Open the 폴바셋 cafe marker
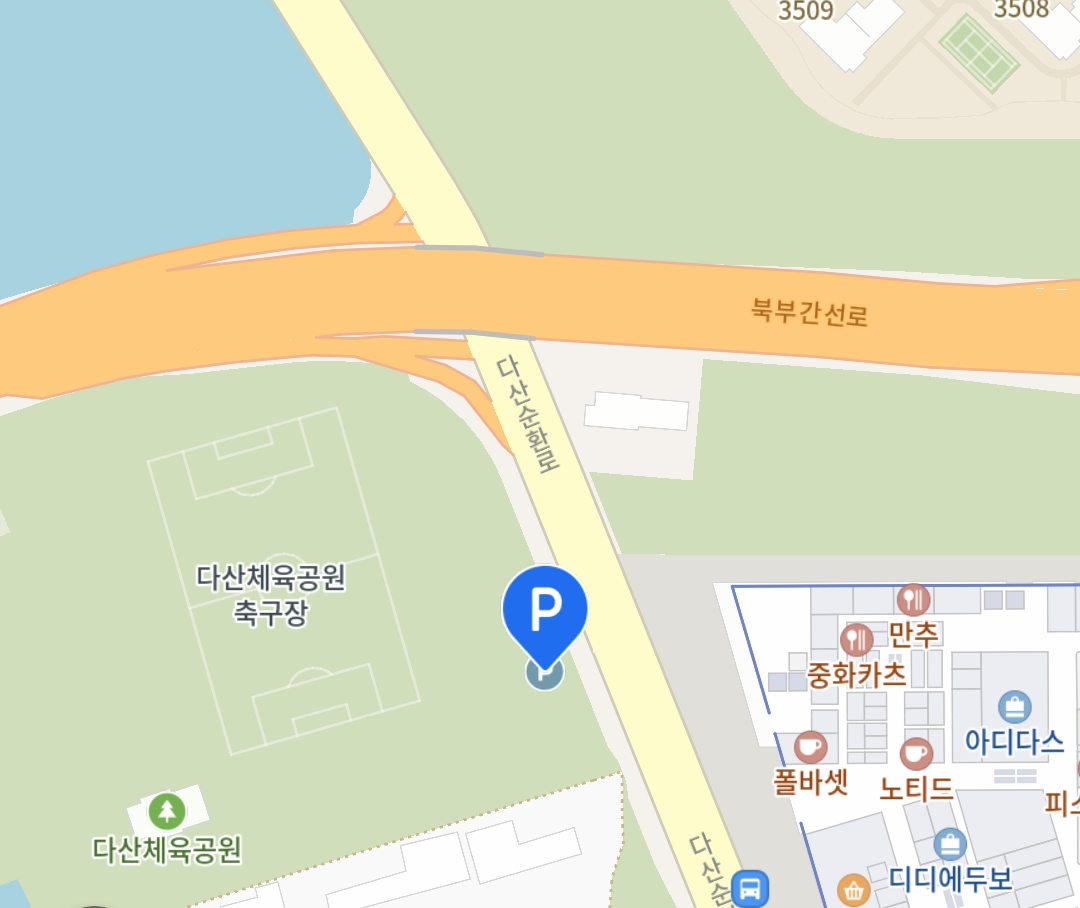Viewport: 1080px width, 908px height. [x=810, y=747]
